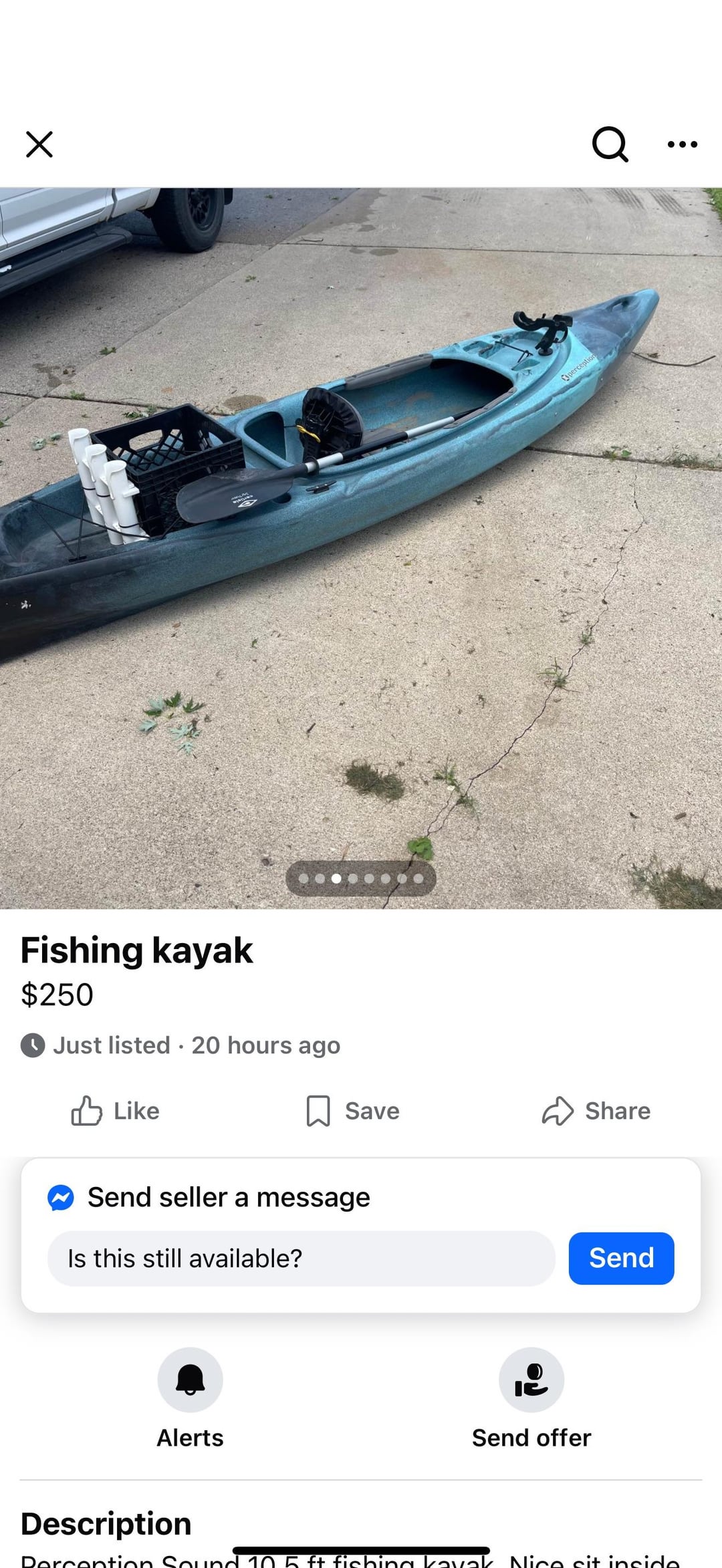The image size is (722, 1568).
Task: Like this kayak listing
Action: click(x=115, y=1111)
